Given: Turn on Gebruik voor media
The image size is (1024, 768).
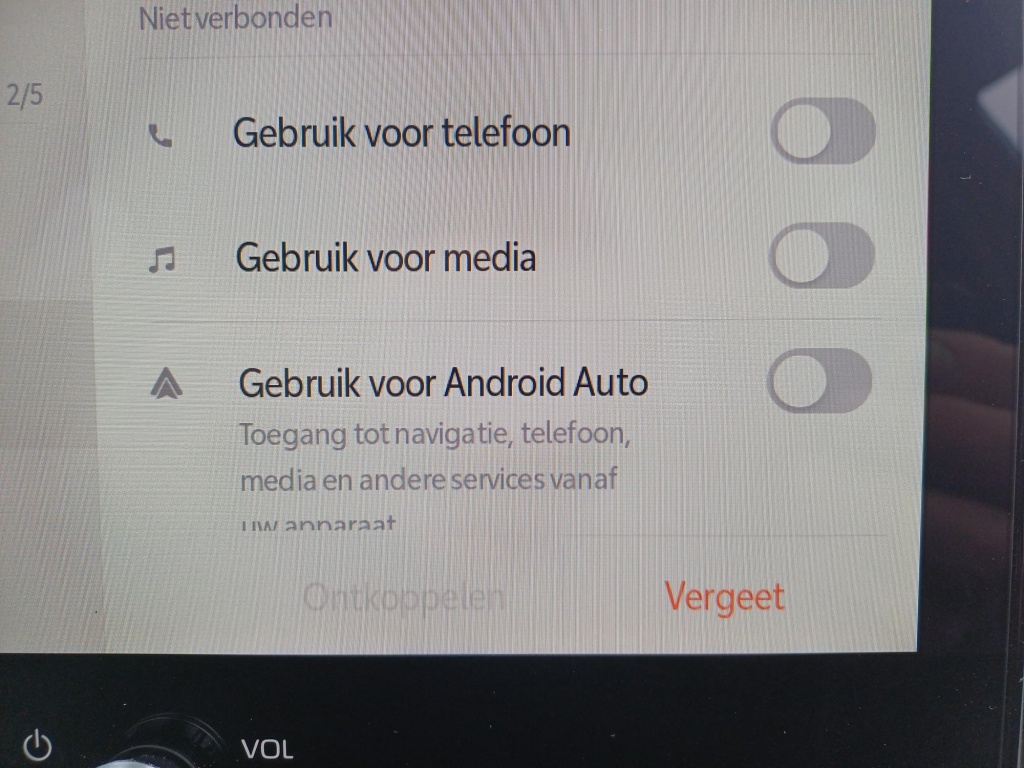Looking at the screenshot, I should click(x=821, y=256).
